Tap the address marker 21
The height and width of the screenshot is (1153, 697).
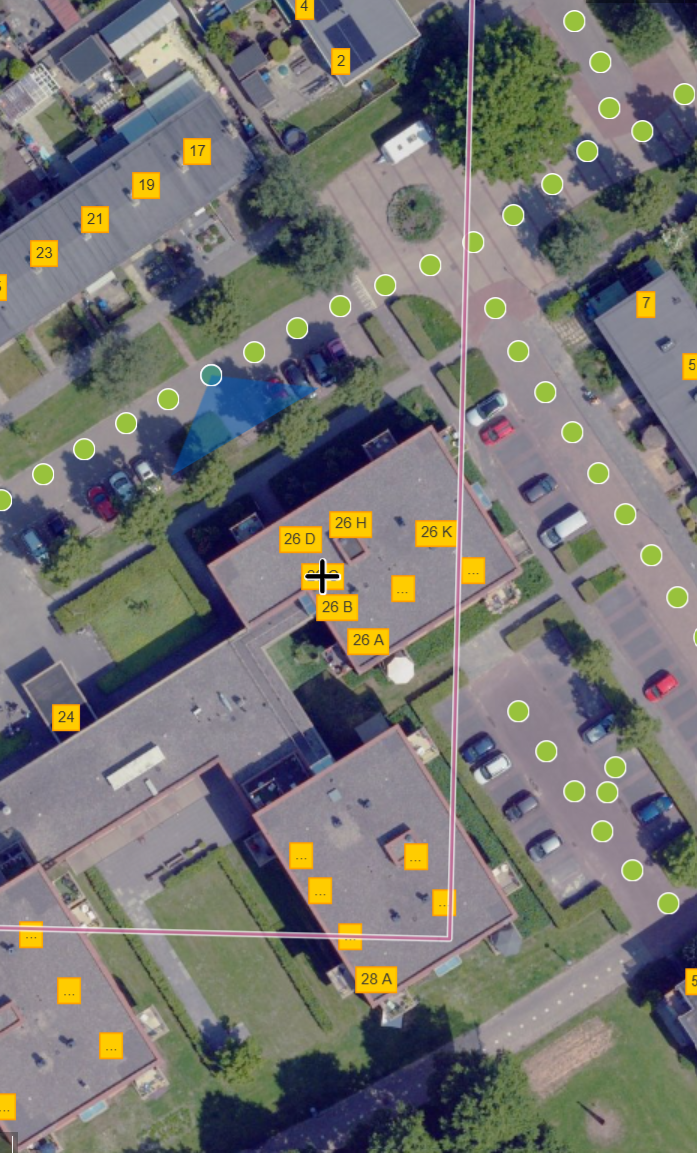(95, 219)
